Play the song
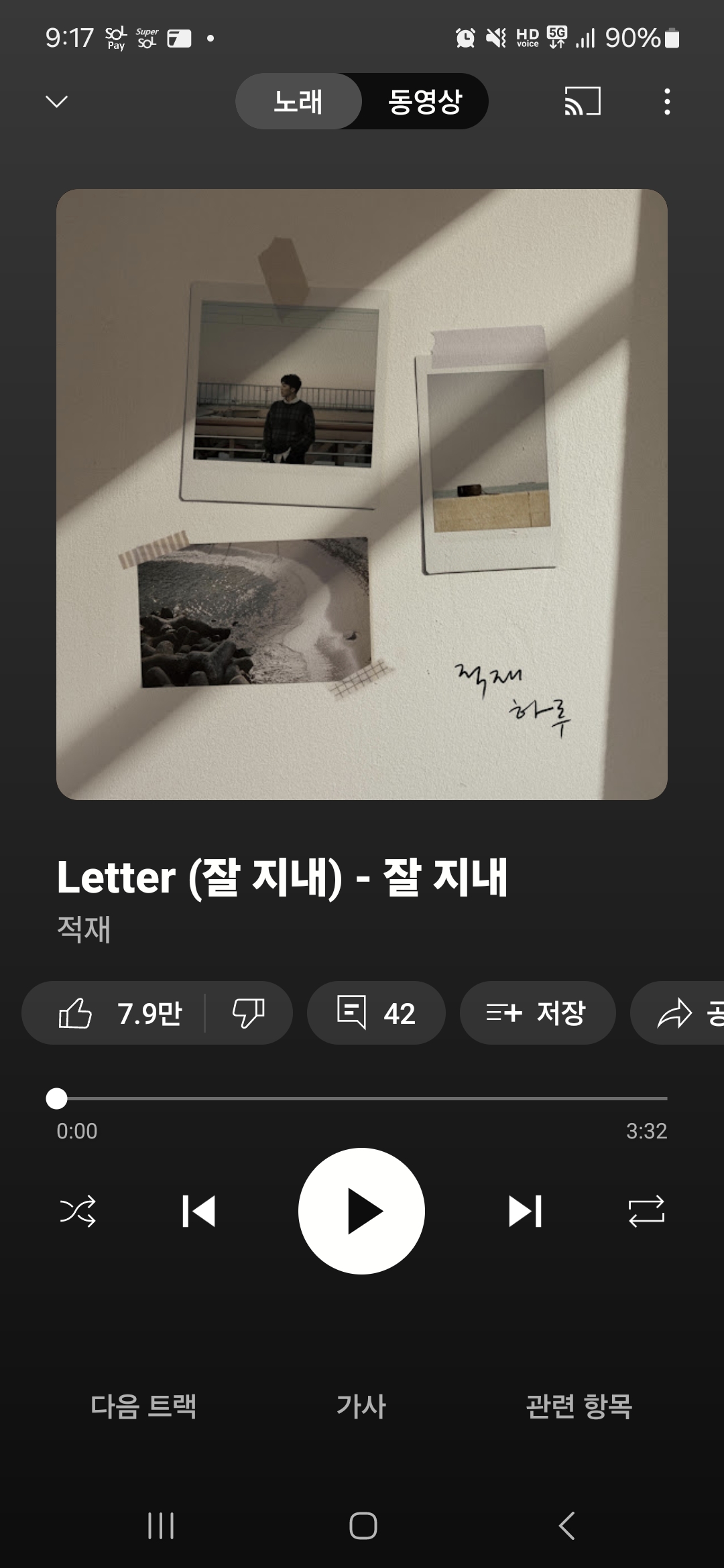The image size is (724, 1568). [361, 1211]
